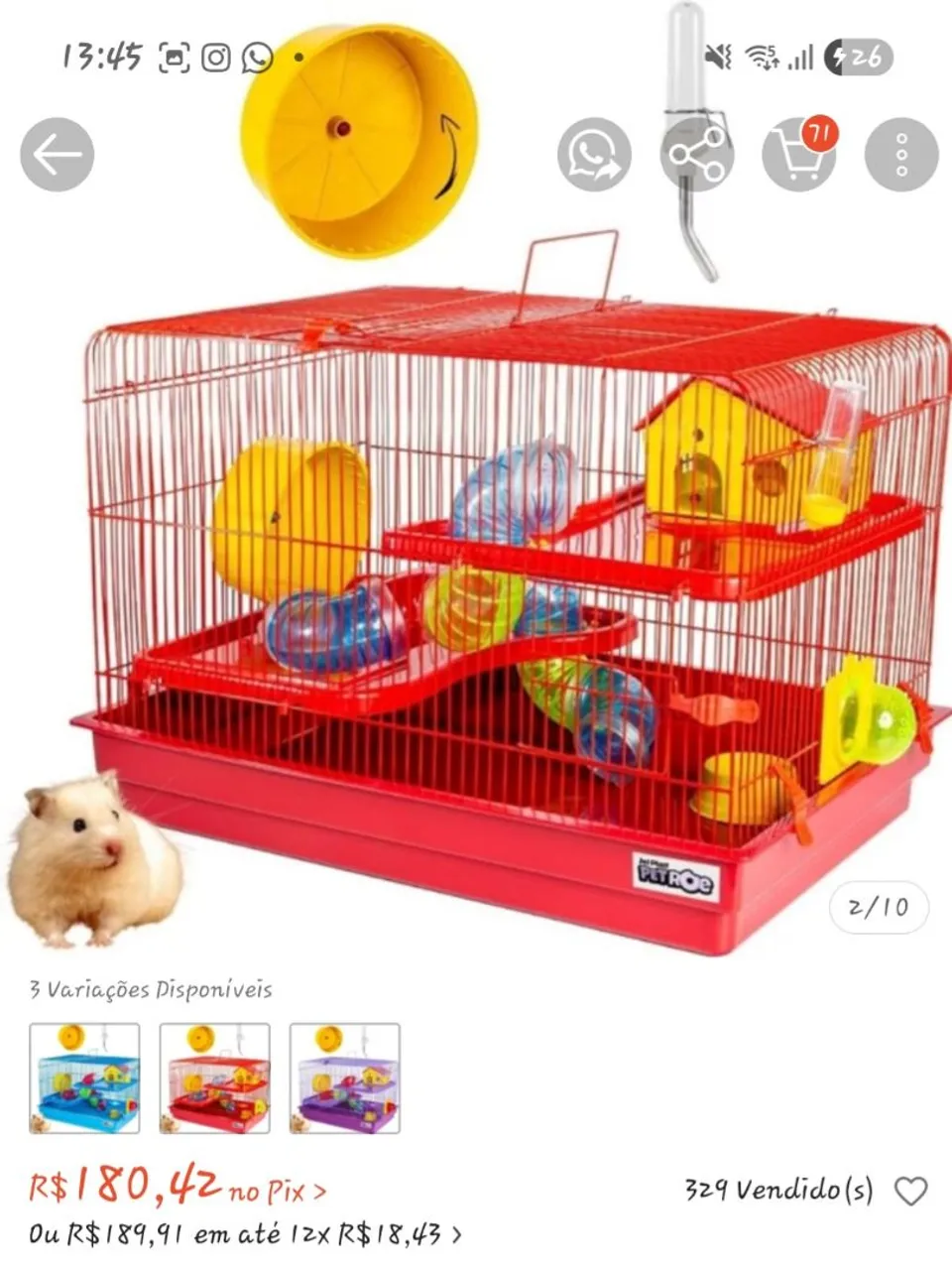Open the shopping cart with 71 items
This screenshot has width=952, height=1270.
point(799,155)
